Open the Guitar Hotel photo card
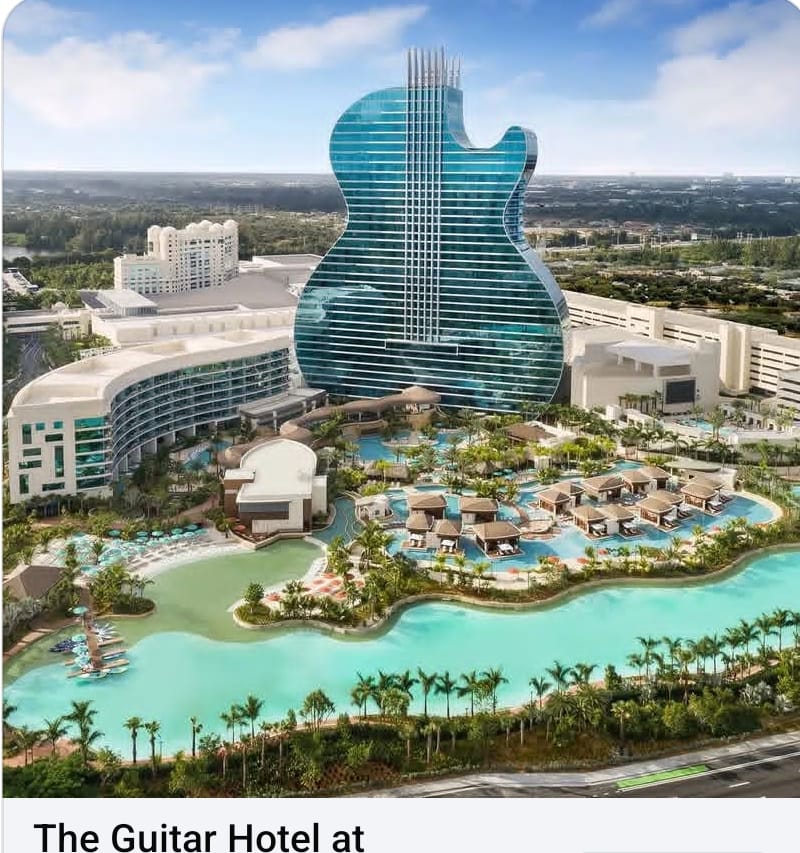 (x=400, y=400)
